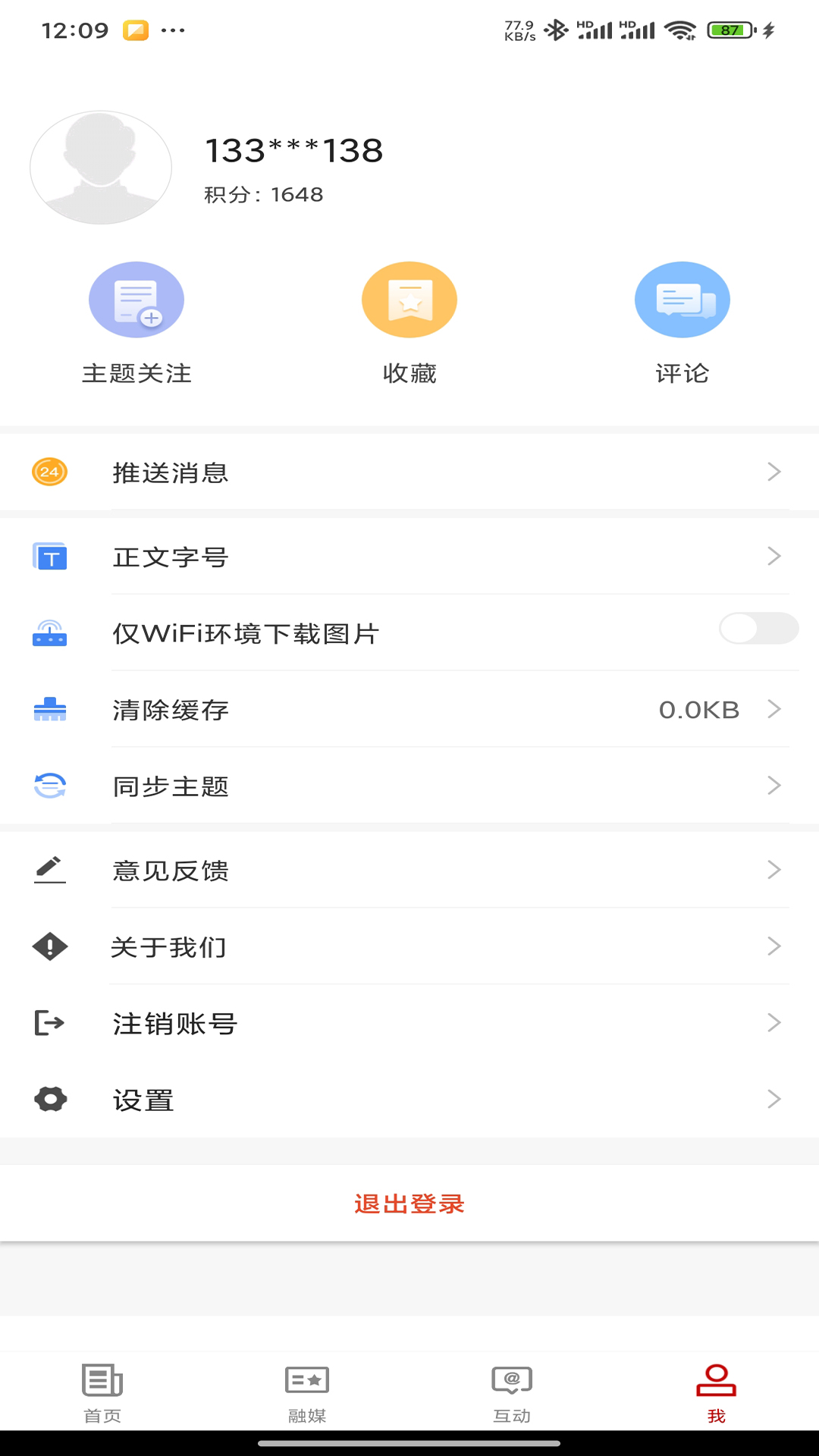
Task: Tap the profile avatar
Action: 101,168
